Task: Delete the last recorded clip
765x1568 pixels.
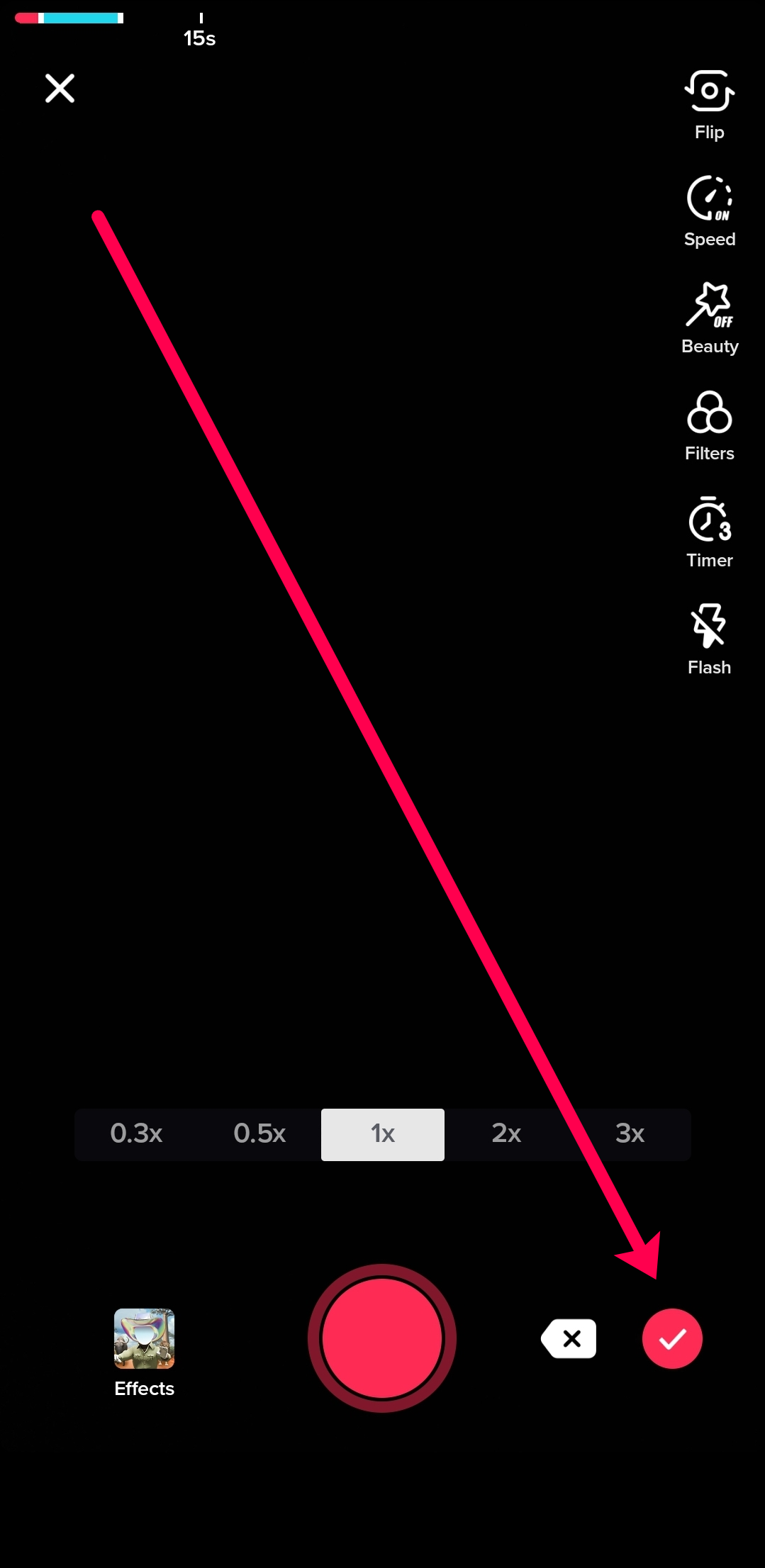Action: [569, 1338]
